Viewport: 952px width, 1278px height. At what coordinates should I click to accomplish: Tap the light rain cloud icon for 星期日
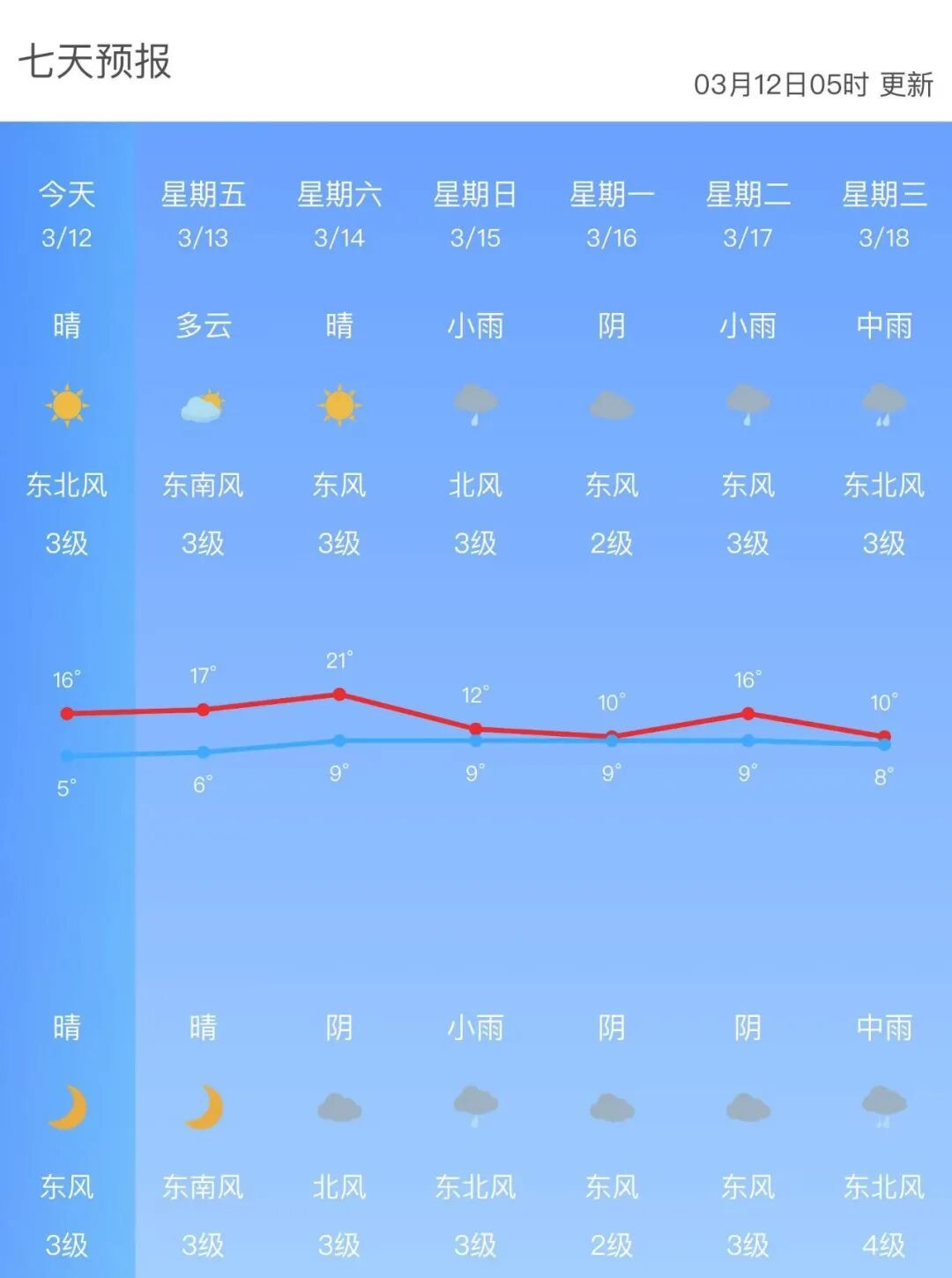pos(476,405)
